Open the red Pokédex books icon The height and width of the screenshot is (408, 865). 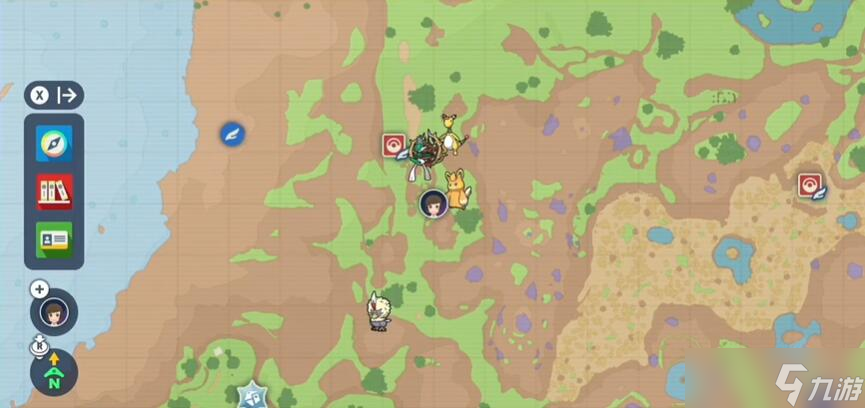53,191
